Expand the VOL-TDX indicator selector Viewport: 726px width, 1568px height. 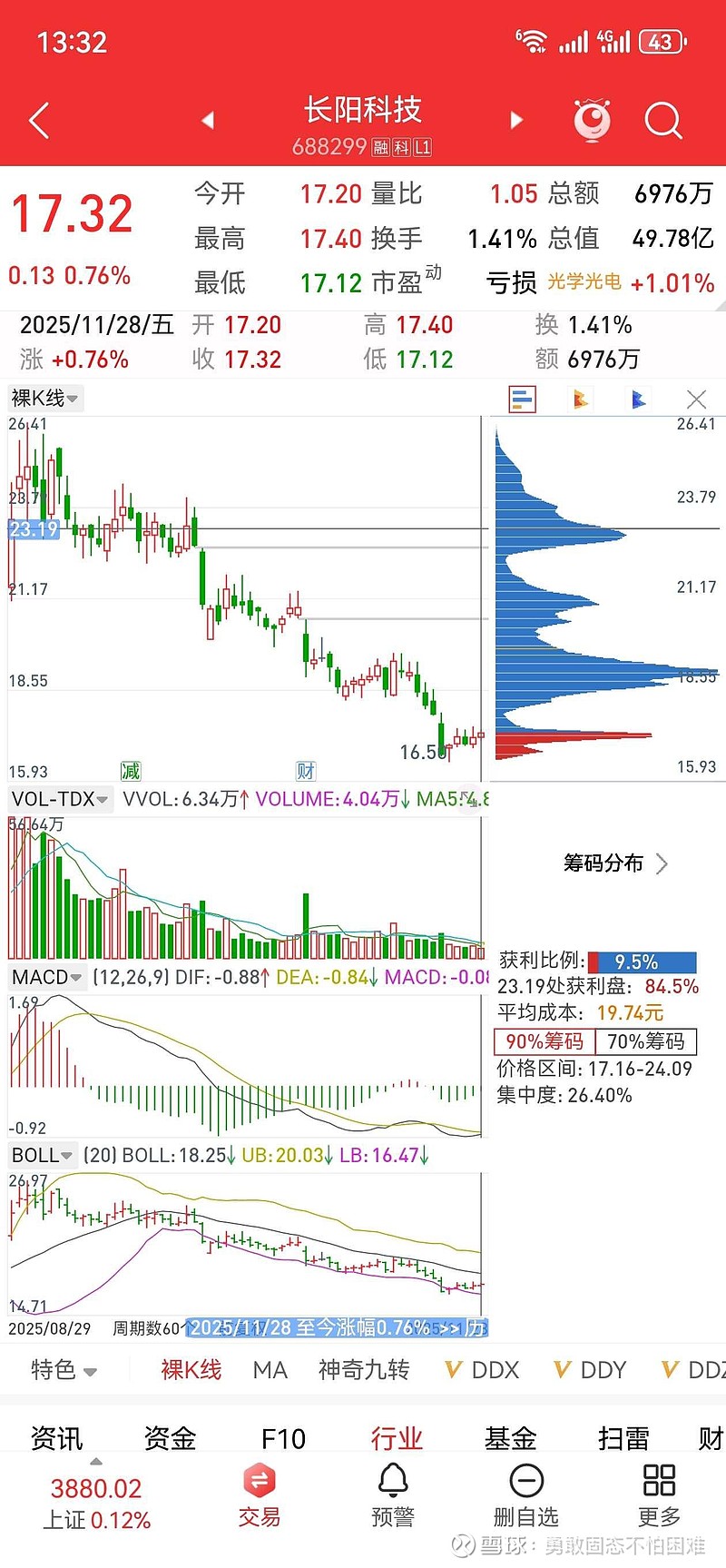tap(57, 799)
